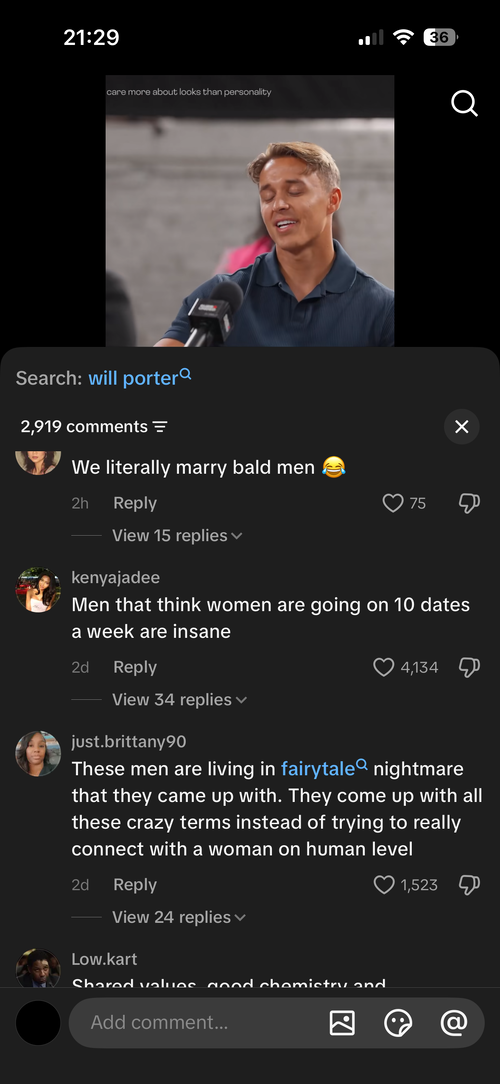Open the comment sort filter
Viewport: 500px width, 1084px height.
160,427
